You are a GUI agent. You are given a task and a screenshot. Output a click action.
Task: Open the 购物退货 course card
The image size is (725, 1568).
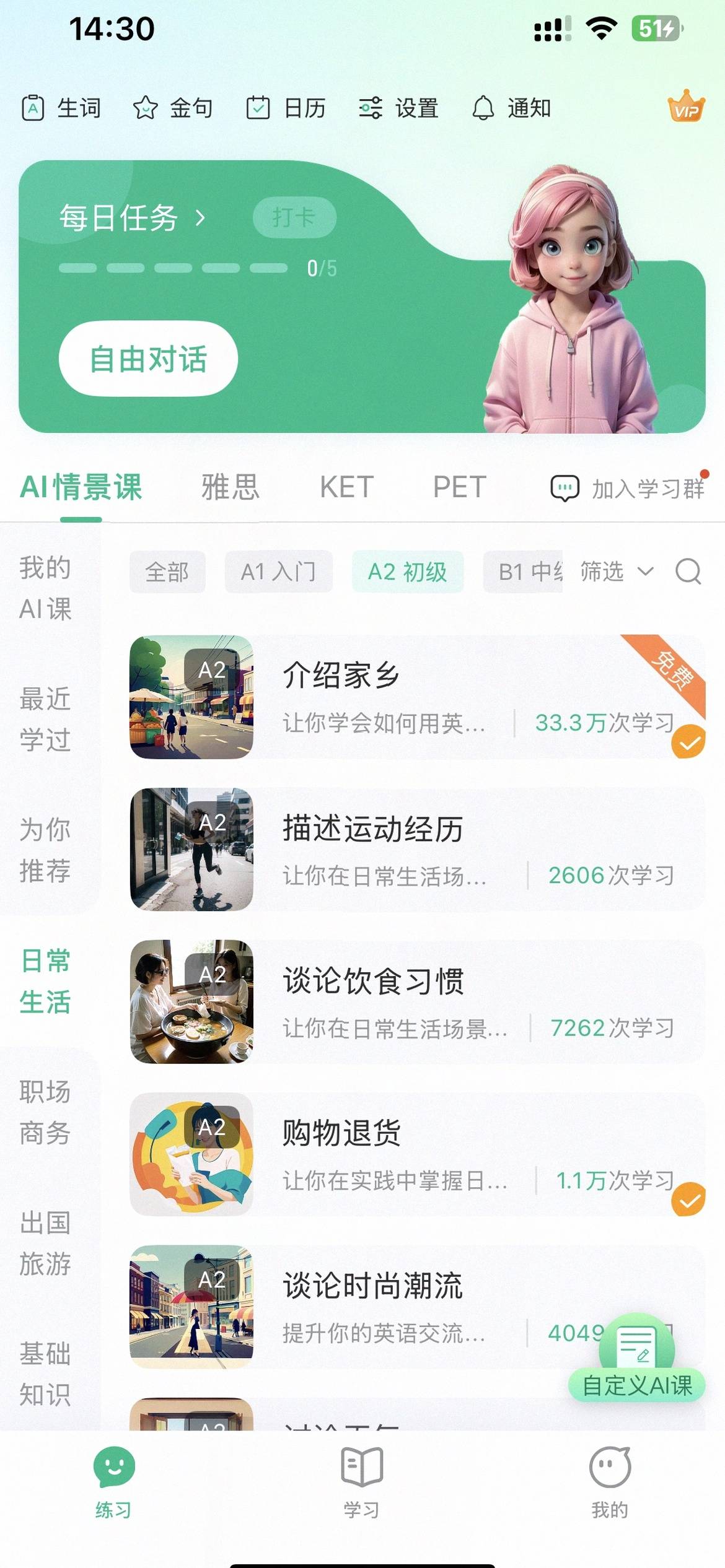coord(416,1154)
